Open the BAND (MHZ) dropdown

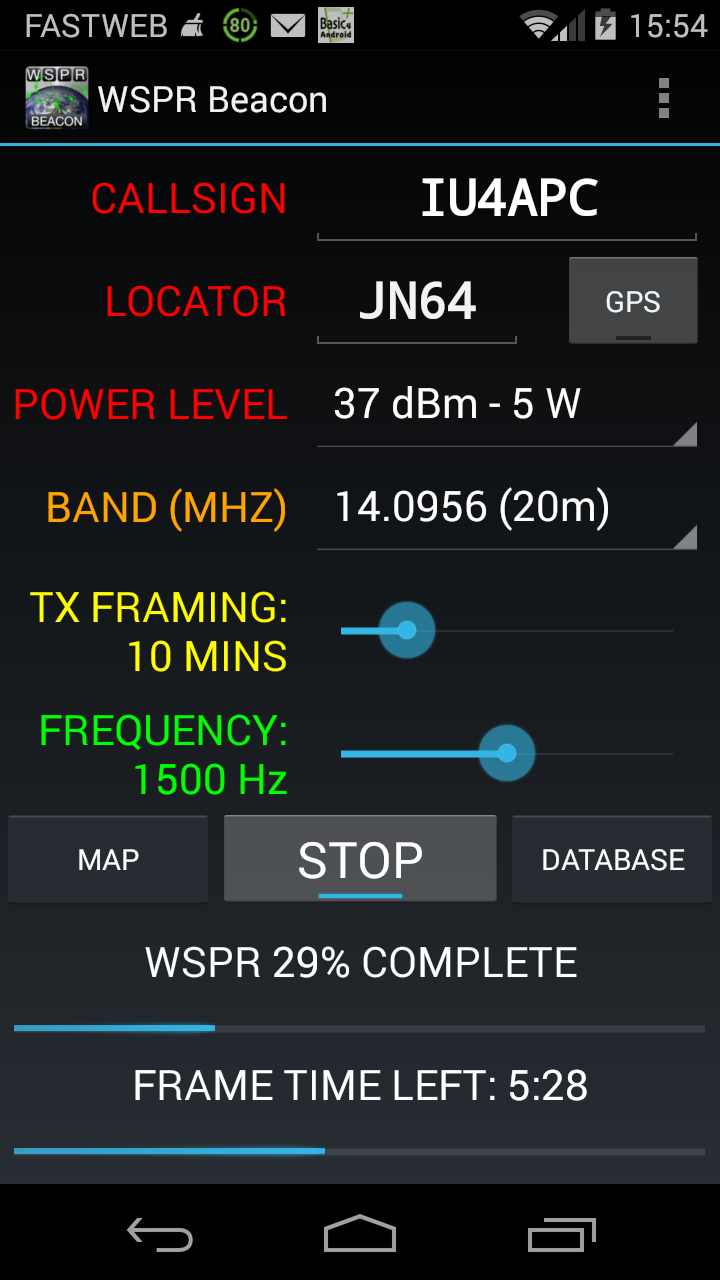point(506,507)
